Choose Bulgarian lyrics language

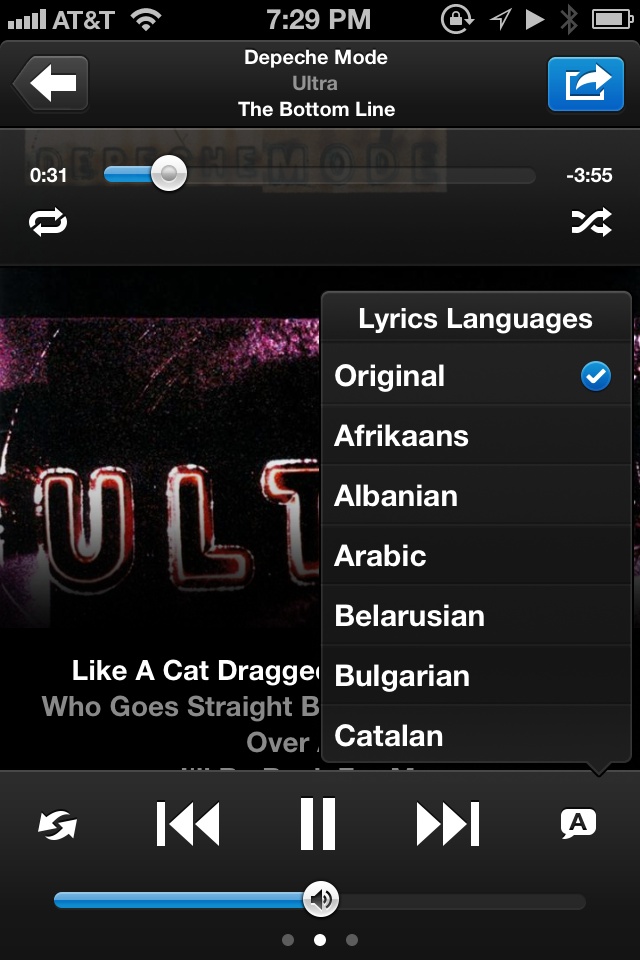tap(476, 676)
